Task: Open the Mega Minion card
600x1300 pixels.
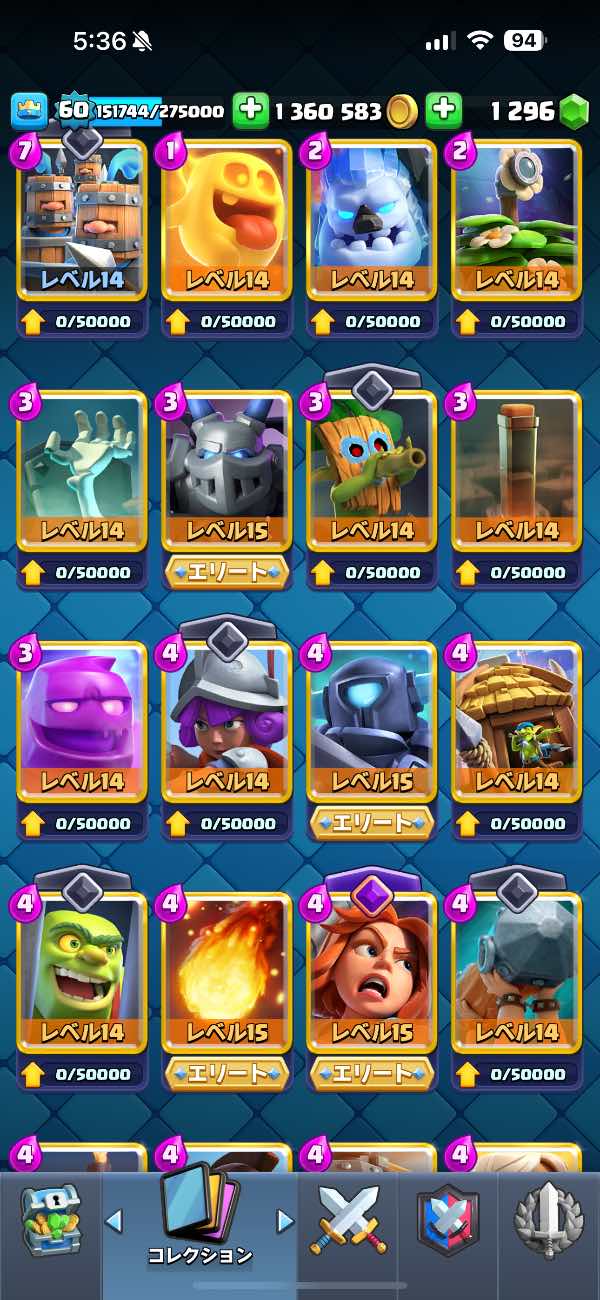Action: [227, 471]
